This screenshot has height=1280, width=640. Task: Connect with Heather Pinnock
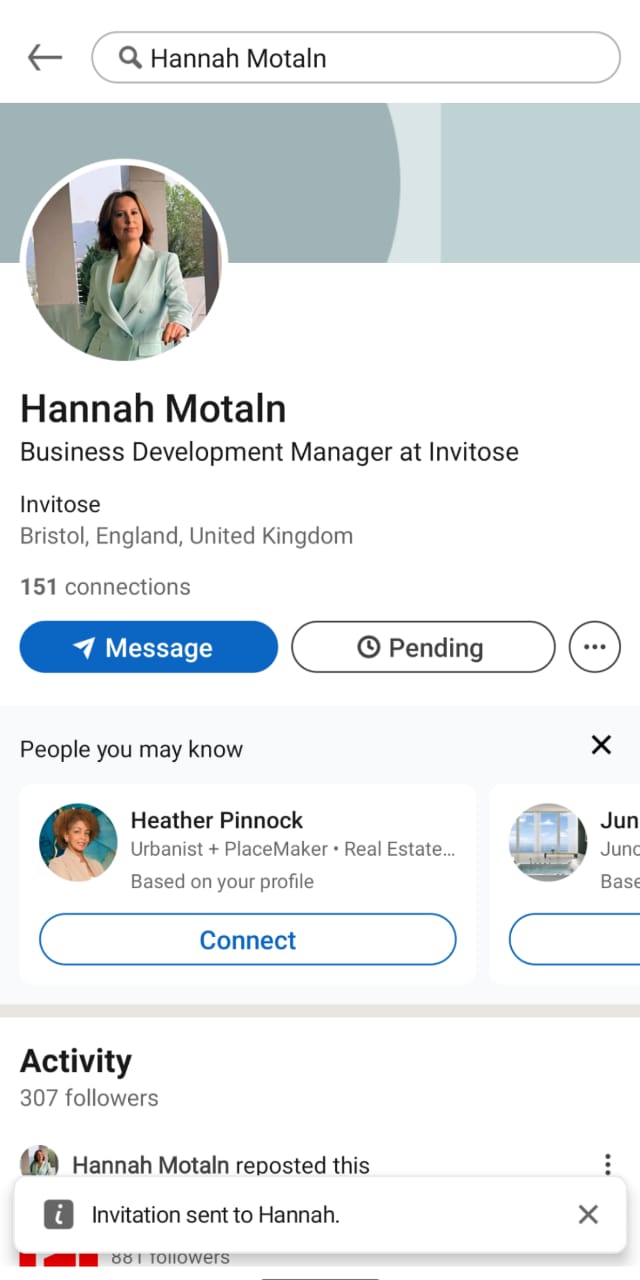tap(247, 939)
